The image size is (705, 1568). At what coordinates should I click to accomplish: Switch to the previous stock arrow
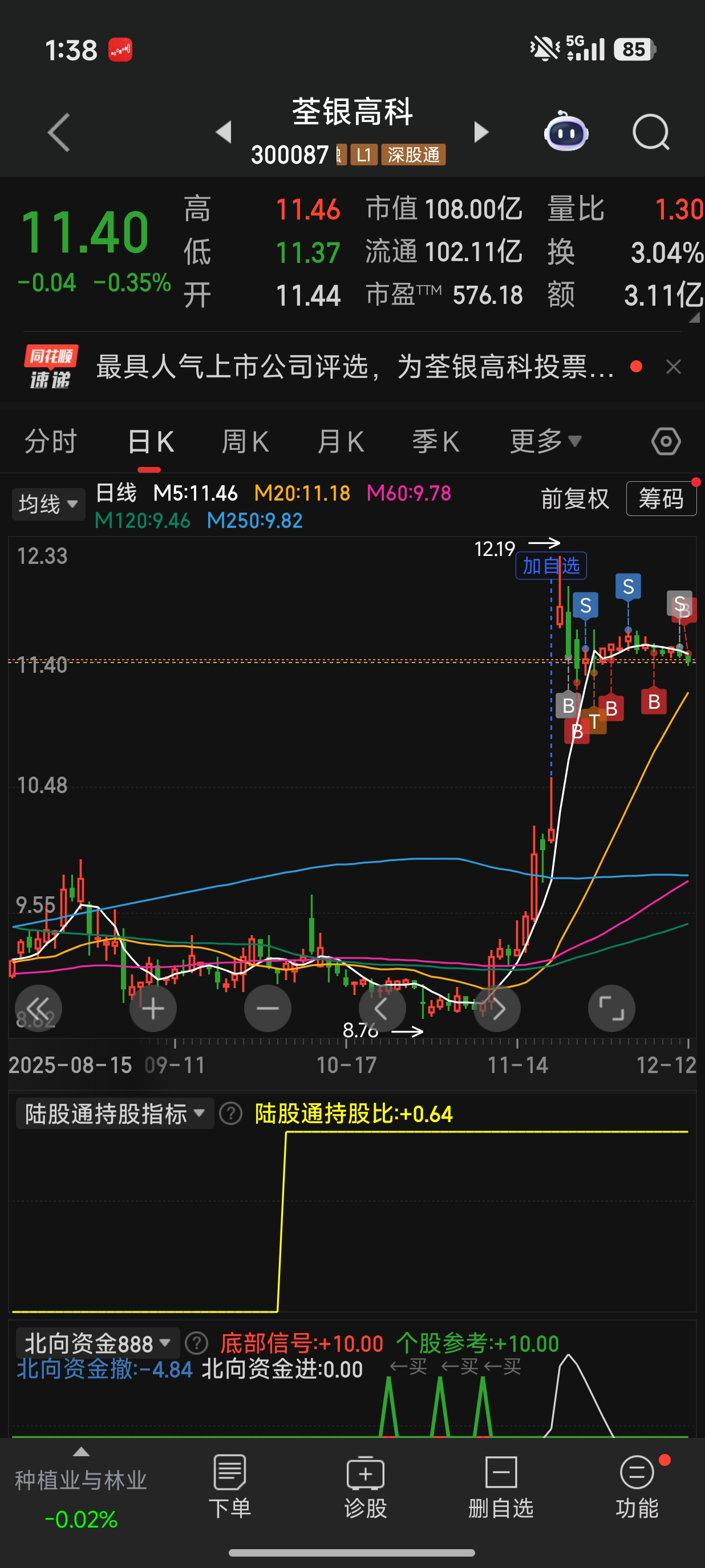(224, 132)
